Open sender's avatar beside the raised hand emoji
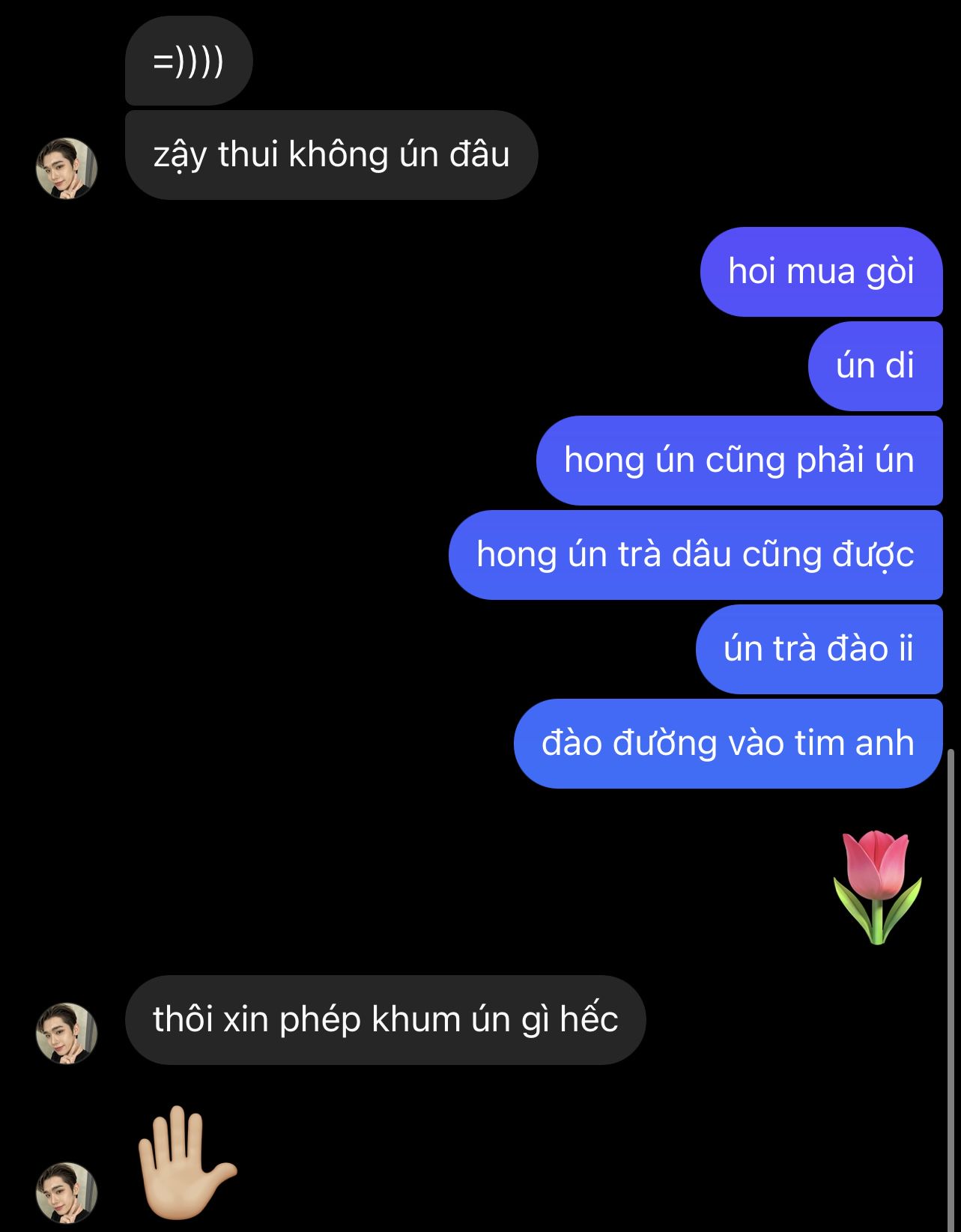The width and height of the screenshot is (961, 1232). coord(67,1192)
